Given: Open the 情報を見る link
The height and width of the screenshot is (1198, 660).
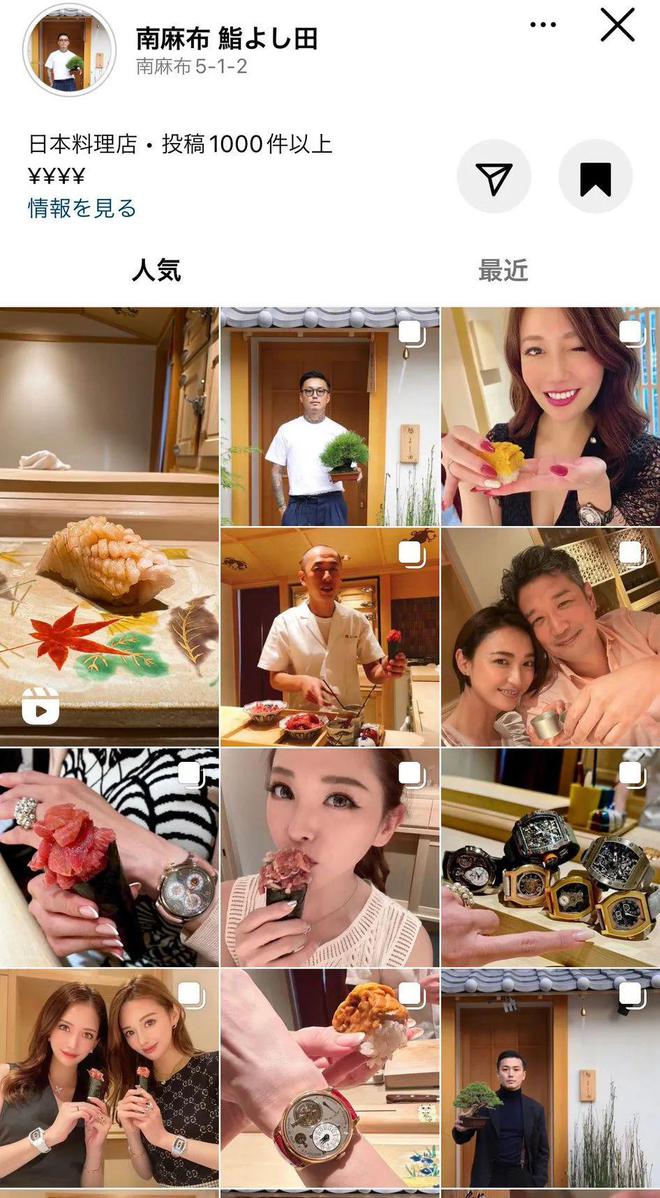Looking at the screenshot, I should [82, 209].
